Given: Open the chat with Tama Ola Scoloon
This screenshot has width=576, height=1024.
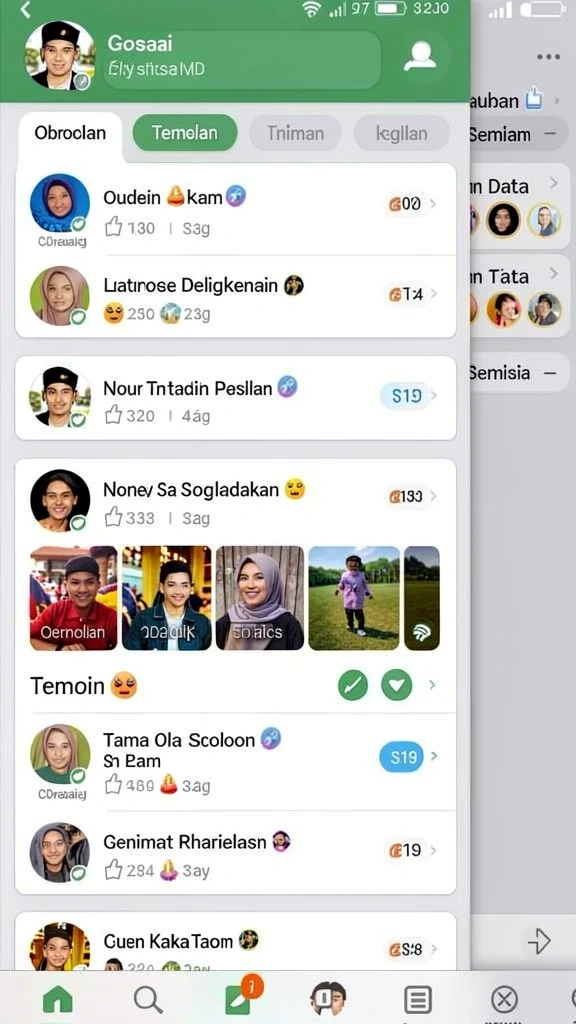Looking at the screenshot, I should pyautogui.click(x=236, y=762).
